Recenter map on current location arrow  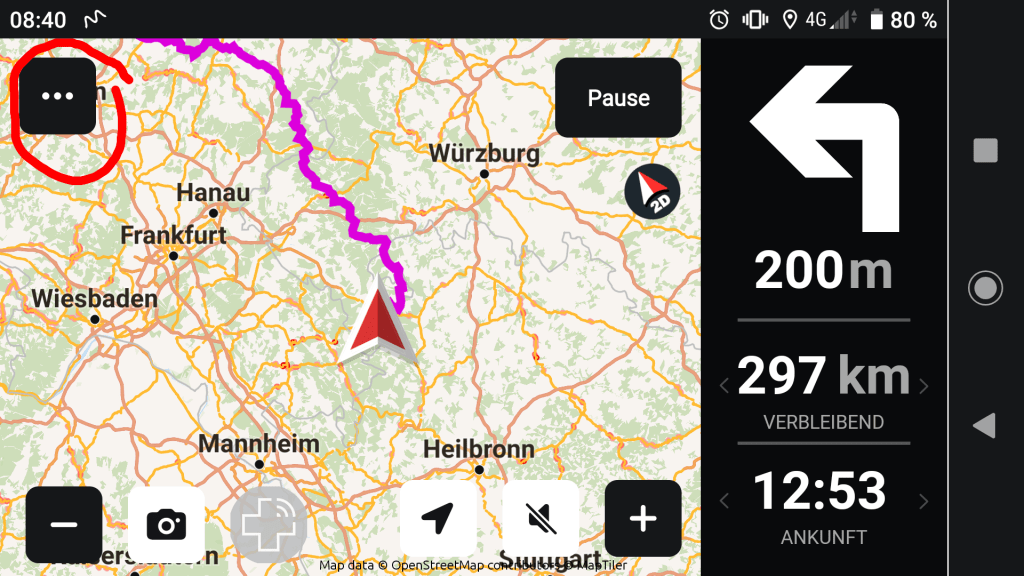tap(438, 518)
